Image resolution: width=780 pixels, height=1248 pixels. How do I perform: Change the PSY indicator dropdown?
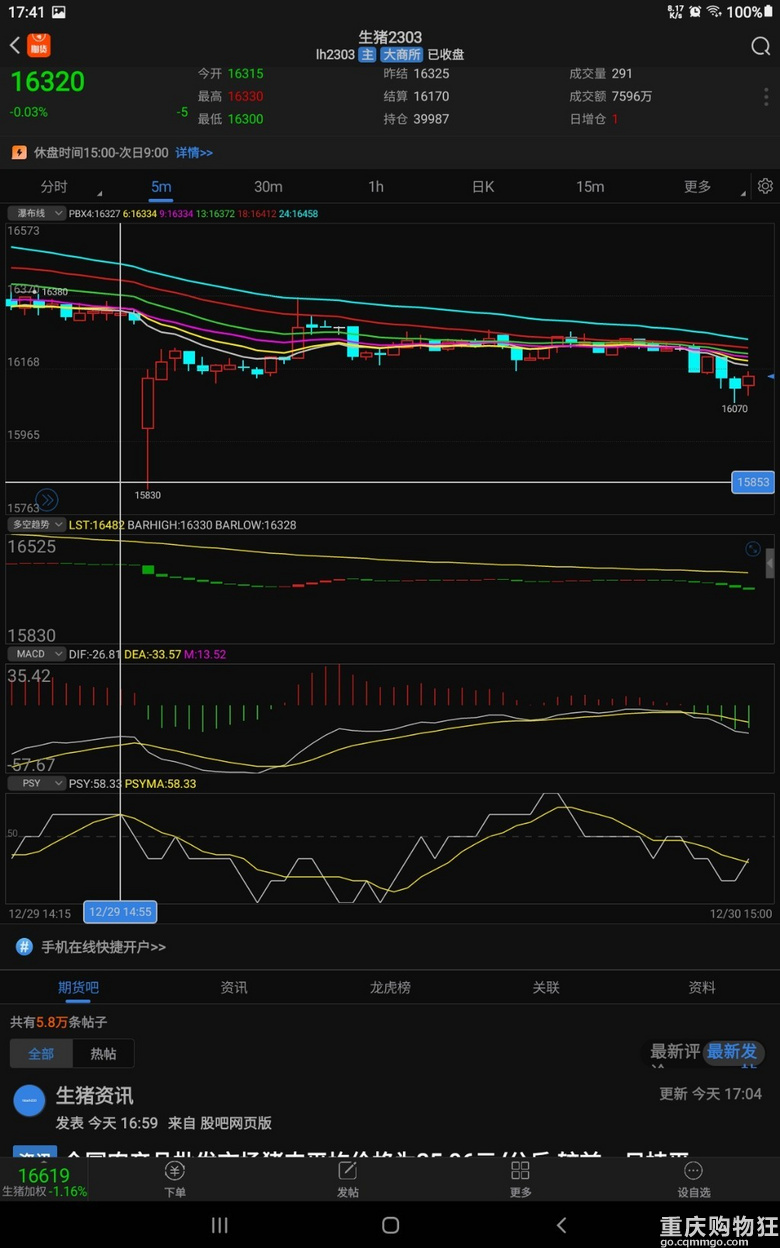pos(35,784)
